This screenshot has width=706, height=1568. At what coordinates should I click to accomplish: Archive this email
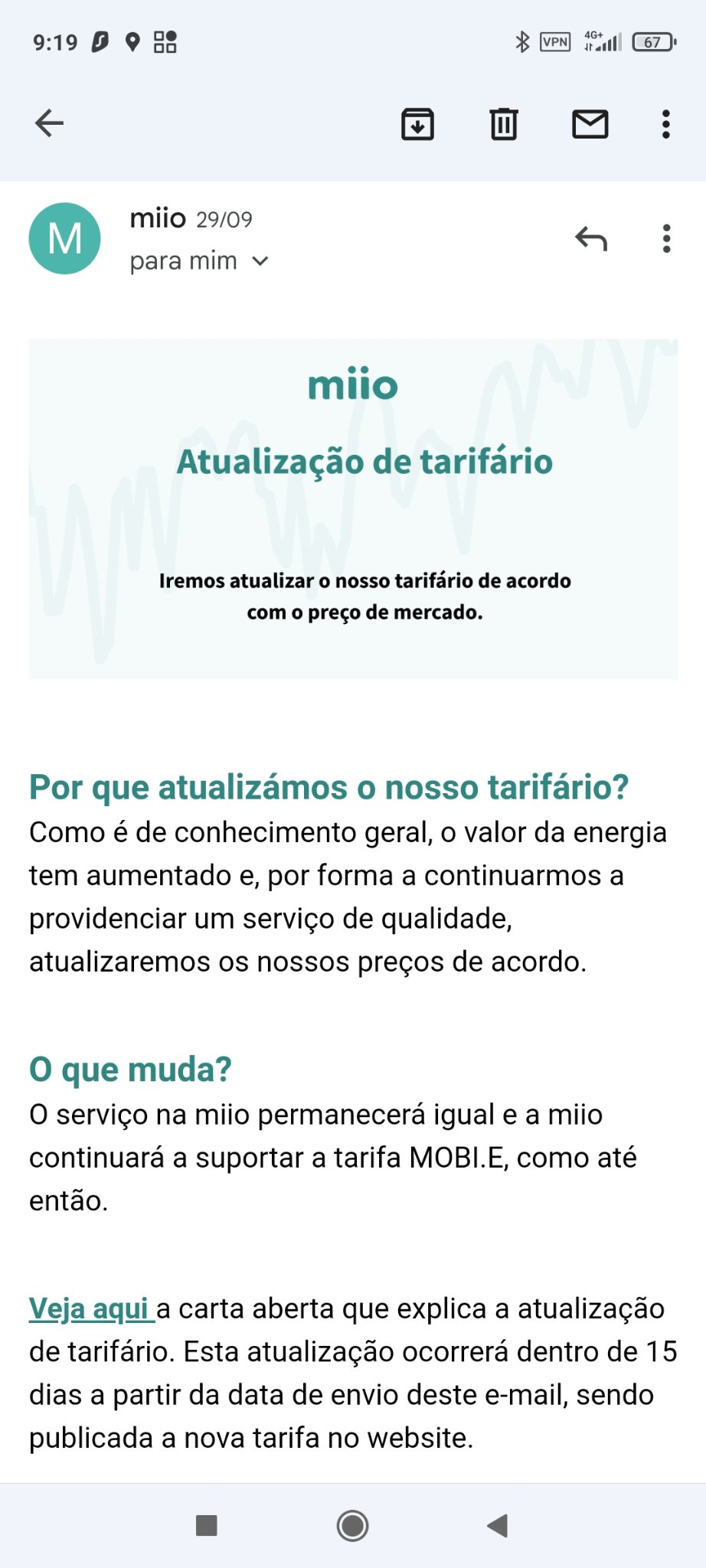[417, 124]
